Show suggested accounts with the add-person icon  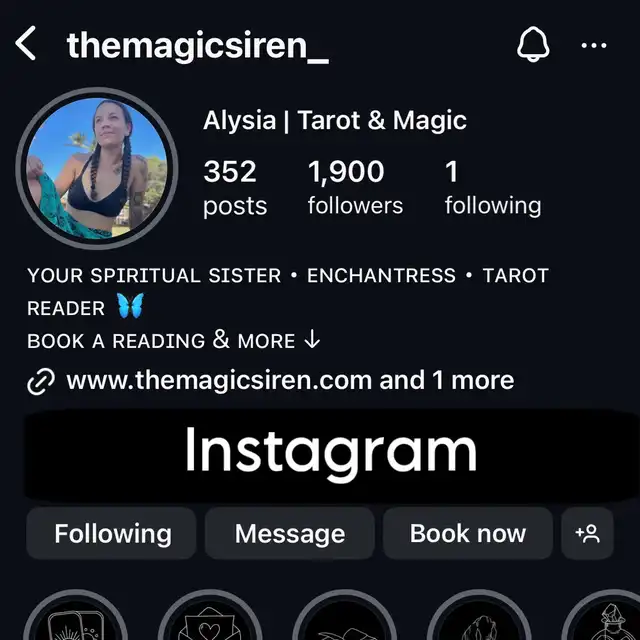pos(587,534)
